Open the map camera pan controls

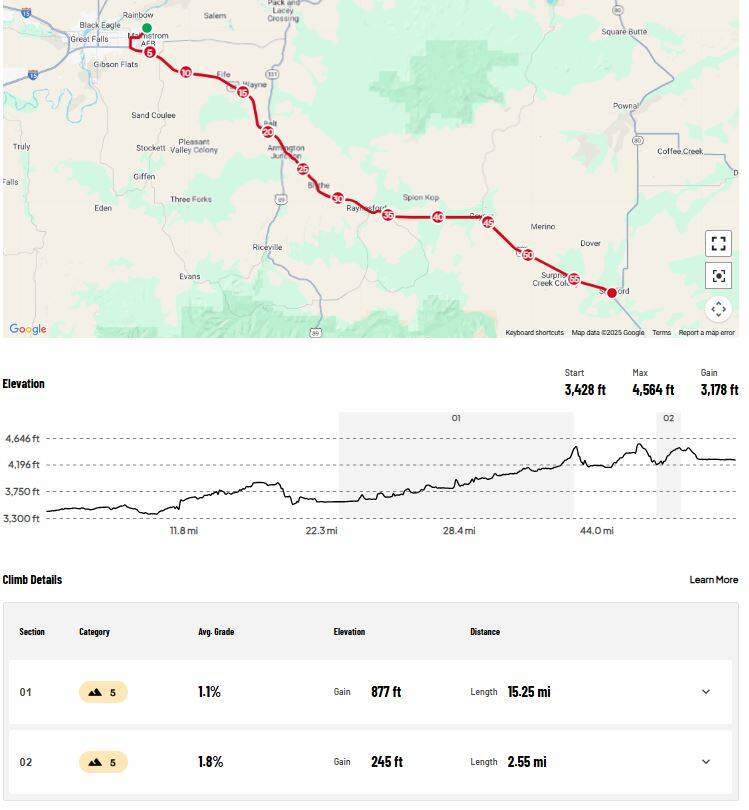pyautogui.click(x=718, y=309)
